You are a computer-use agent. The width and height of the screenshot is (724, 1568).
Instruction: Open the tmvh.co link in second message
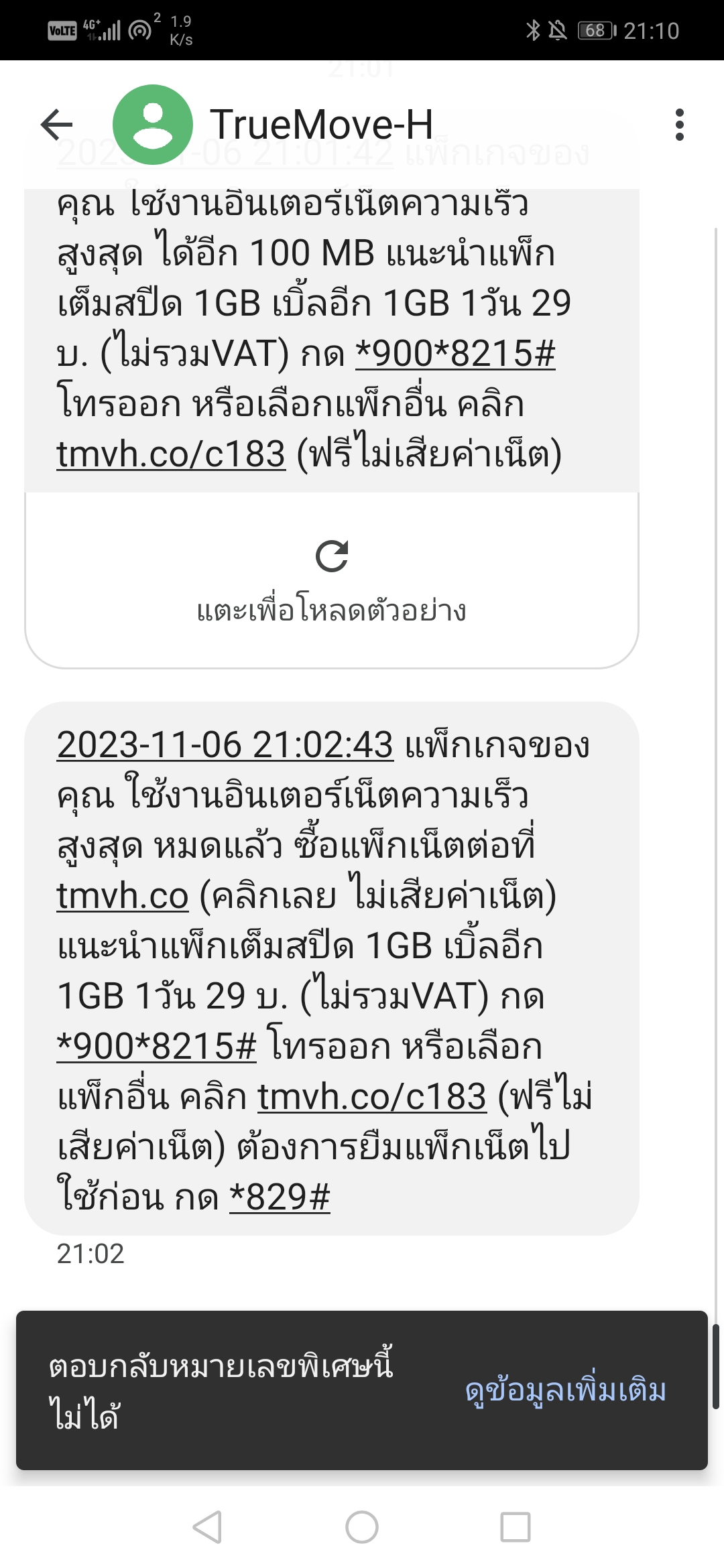(123, 895)
